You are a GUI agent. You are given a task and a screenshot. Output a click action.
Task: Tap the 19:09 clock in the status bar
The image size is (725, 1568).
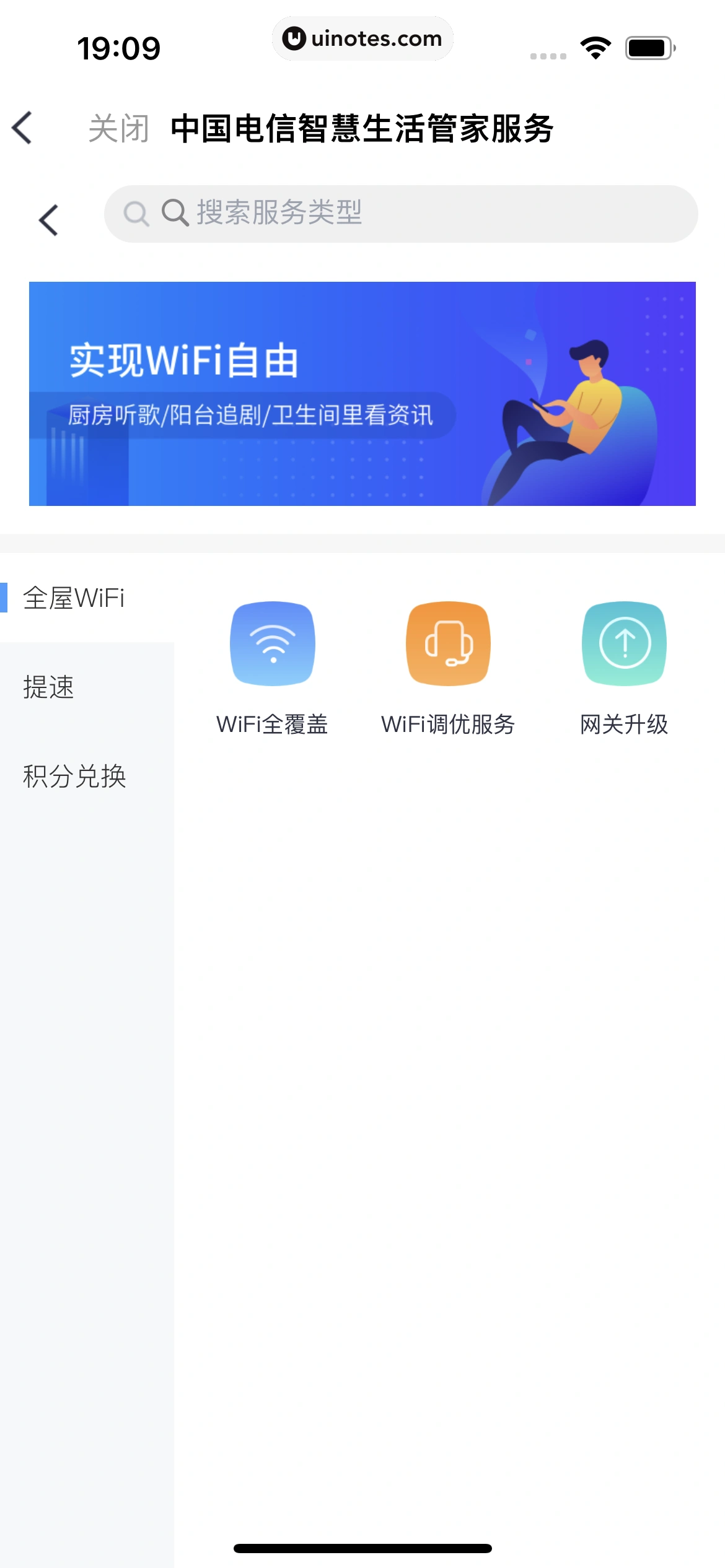coord(119,46)
